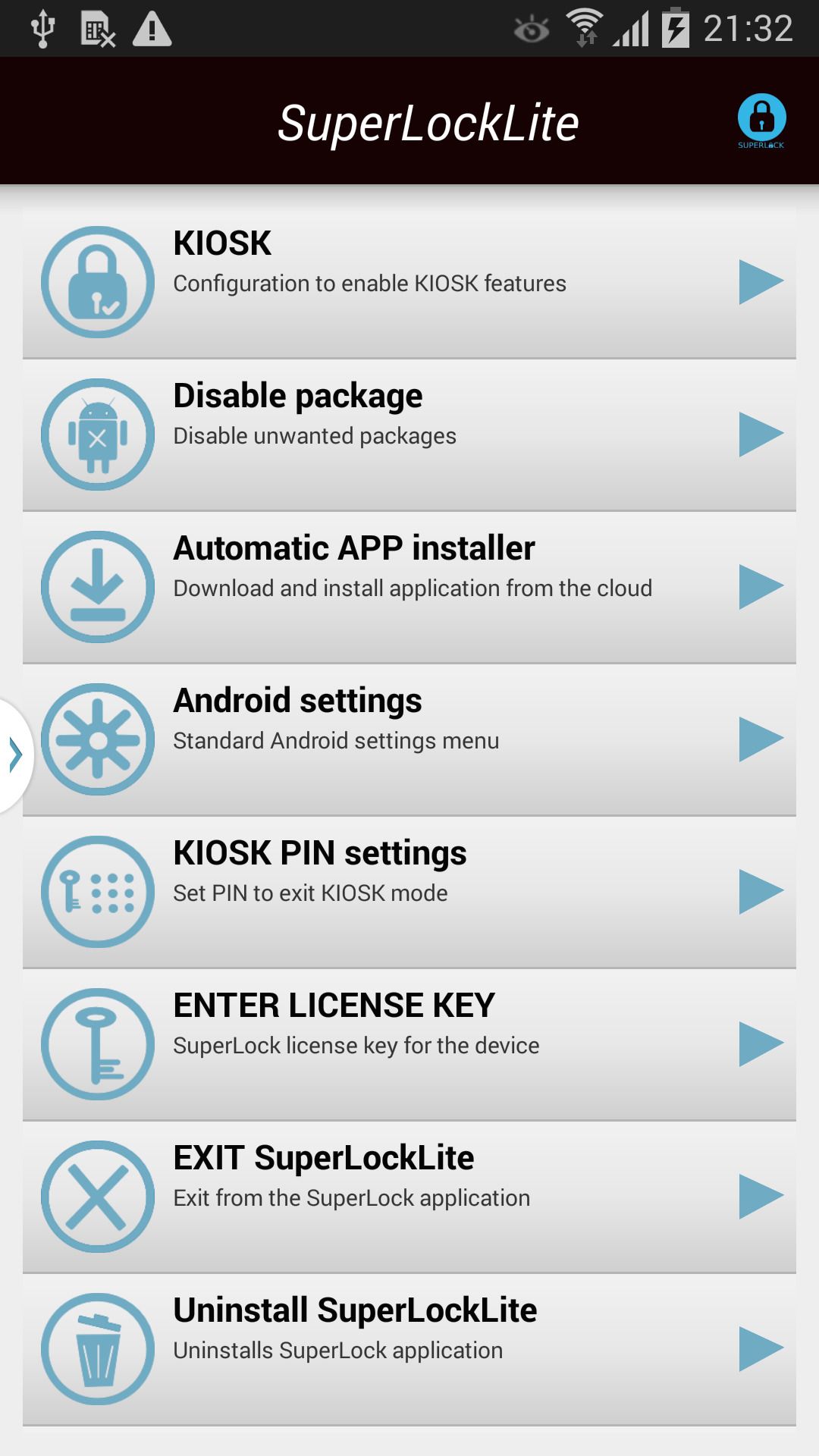Expand the Android settings entry via its arrow
This screenshot has height=1456, width=819.
point(762,739)
